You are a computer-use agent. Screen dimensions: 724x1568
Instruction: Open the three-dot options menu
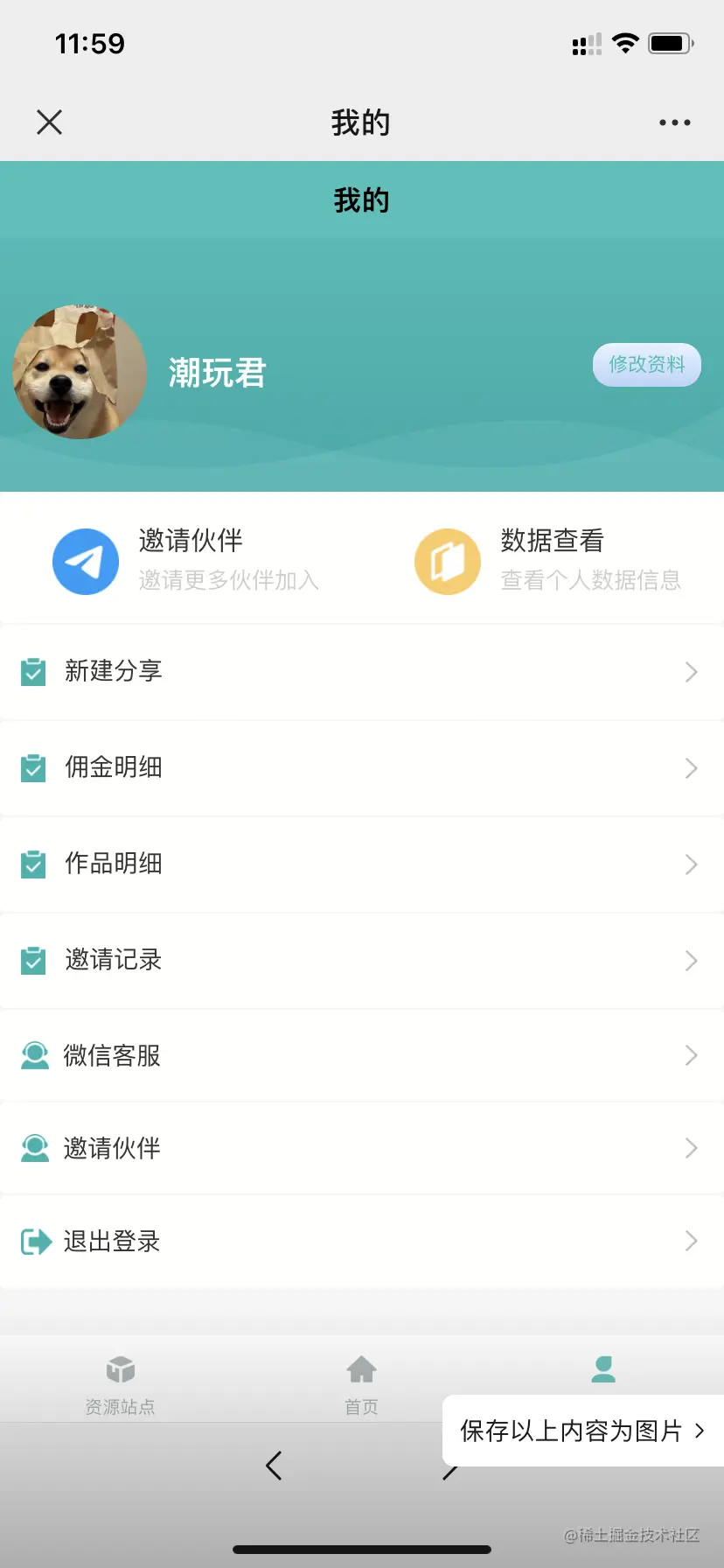pyautogui.click(x=673, y=122)
